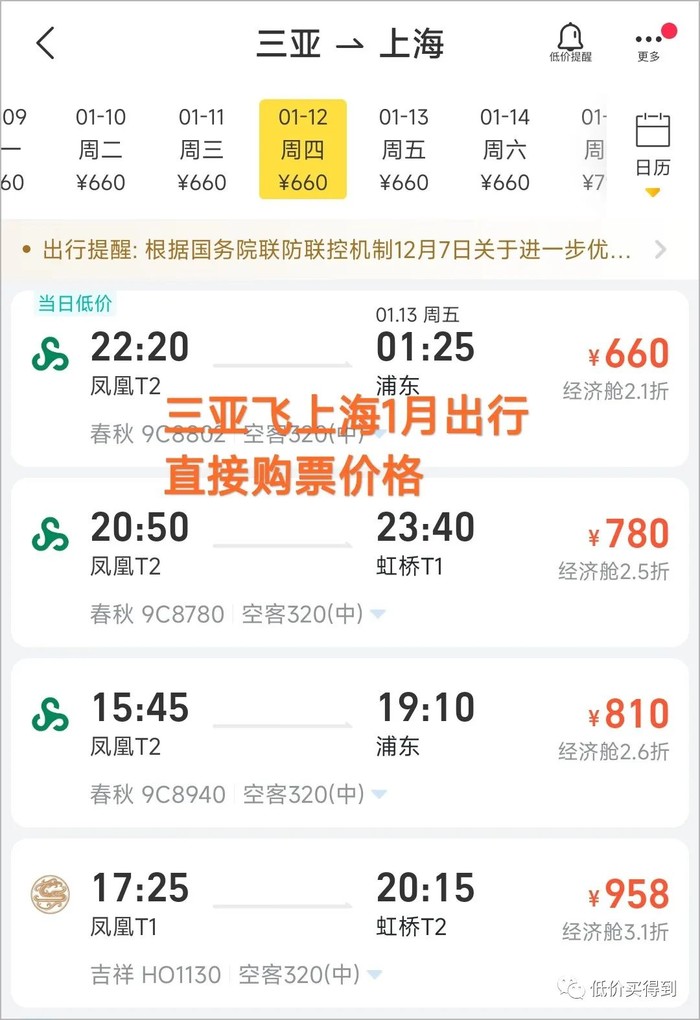This screenshot has height=1020, width=700.
Task: Open the 低价提醒 bell
Action: [570, 43]
